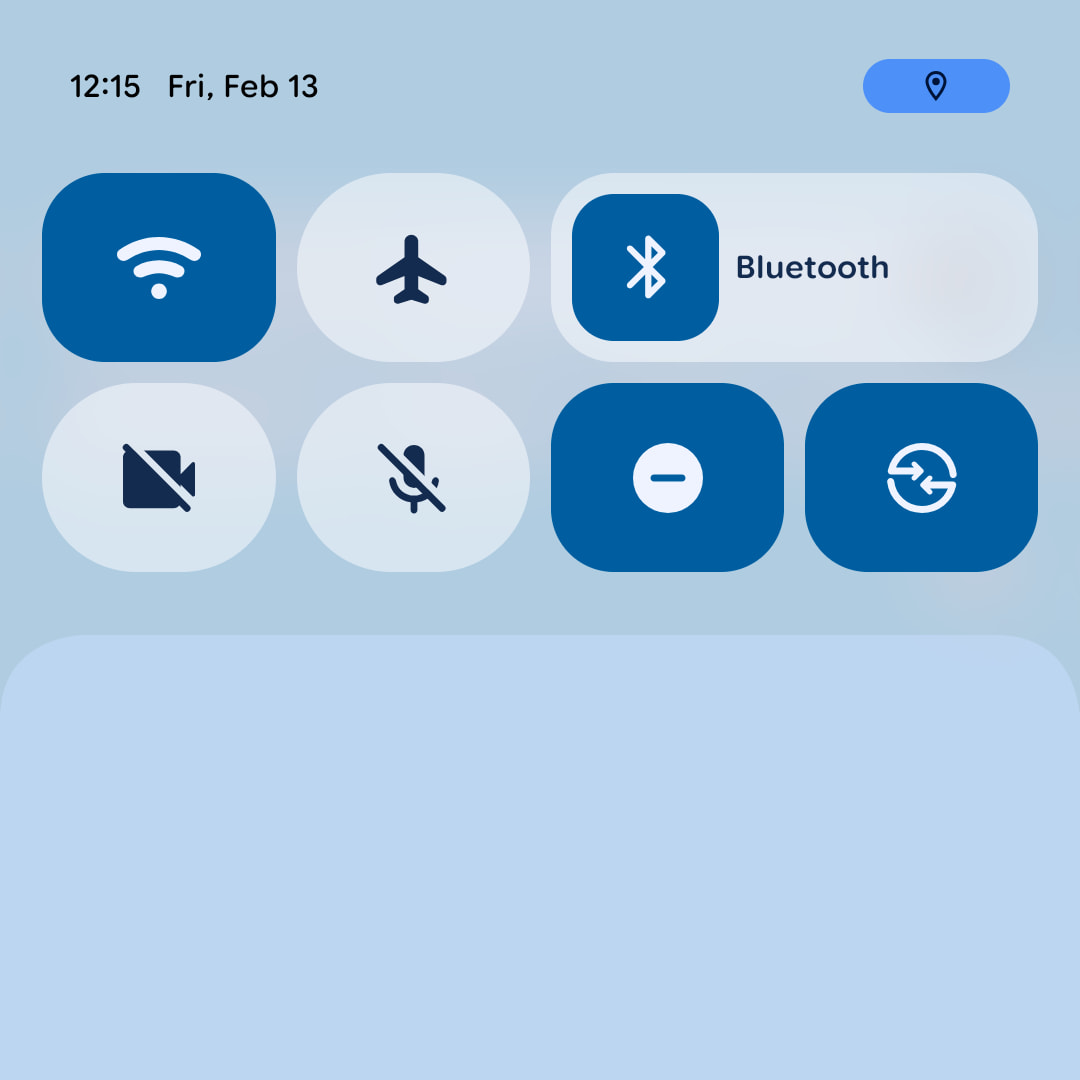Turn off the Wi-Fi tile
Screen dimensions: 1080x1080
point(158,267)
